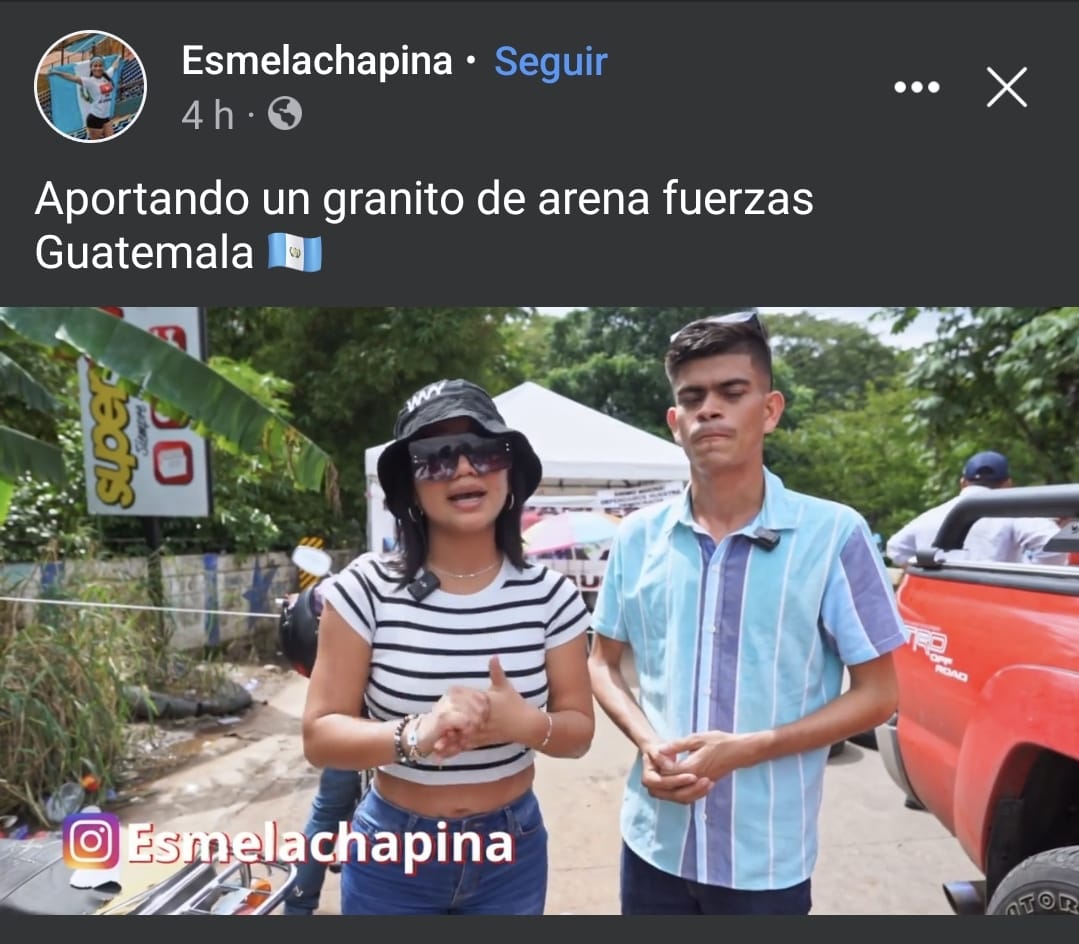
Task: Dismiss this post with the X
Action: (x=1006, y=88)
